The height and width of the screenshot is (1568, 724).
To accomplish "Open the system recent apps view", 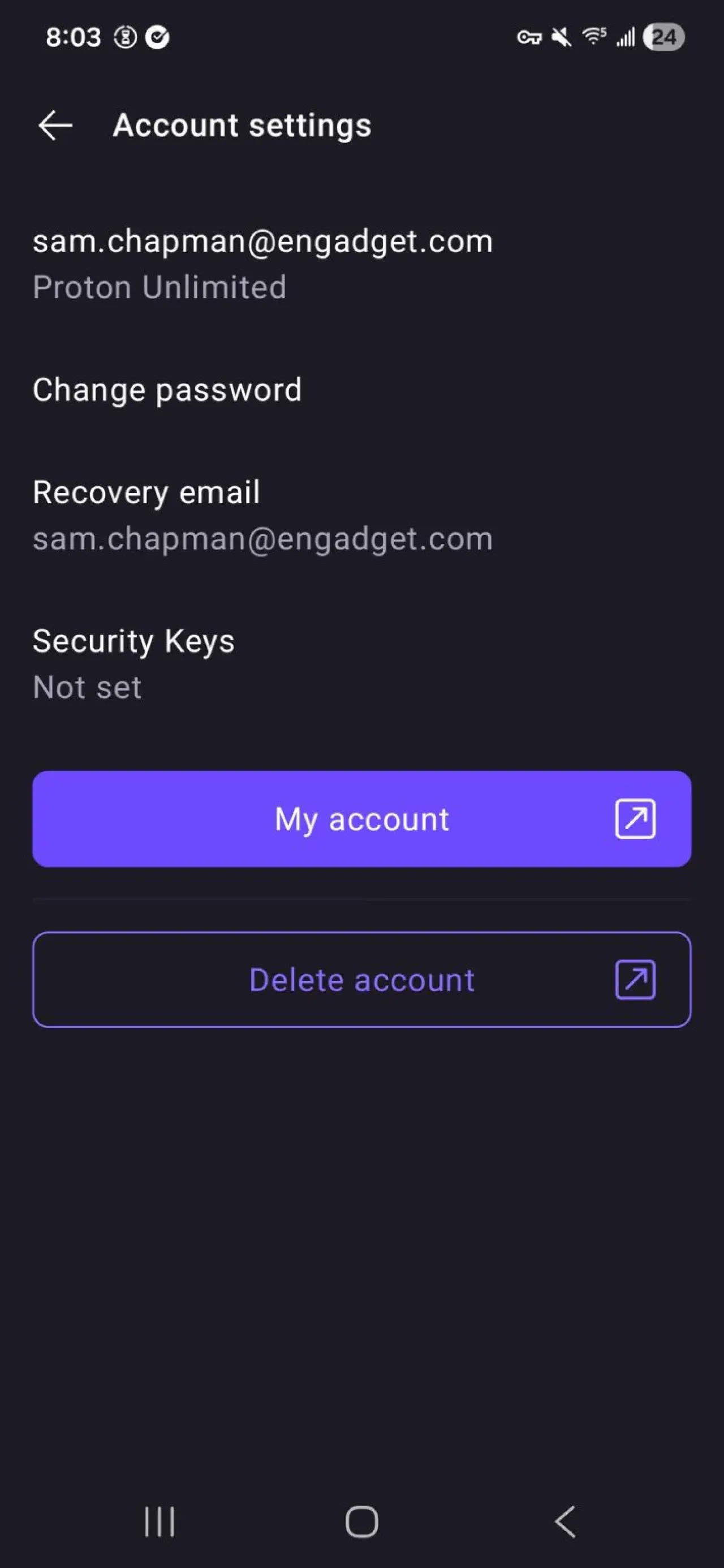I will [x=160, y=1522].
